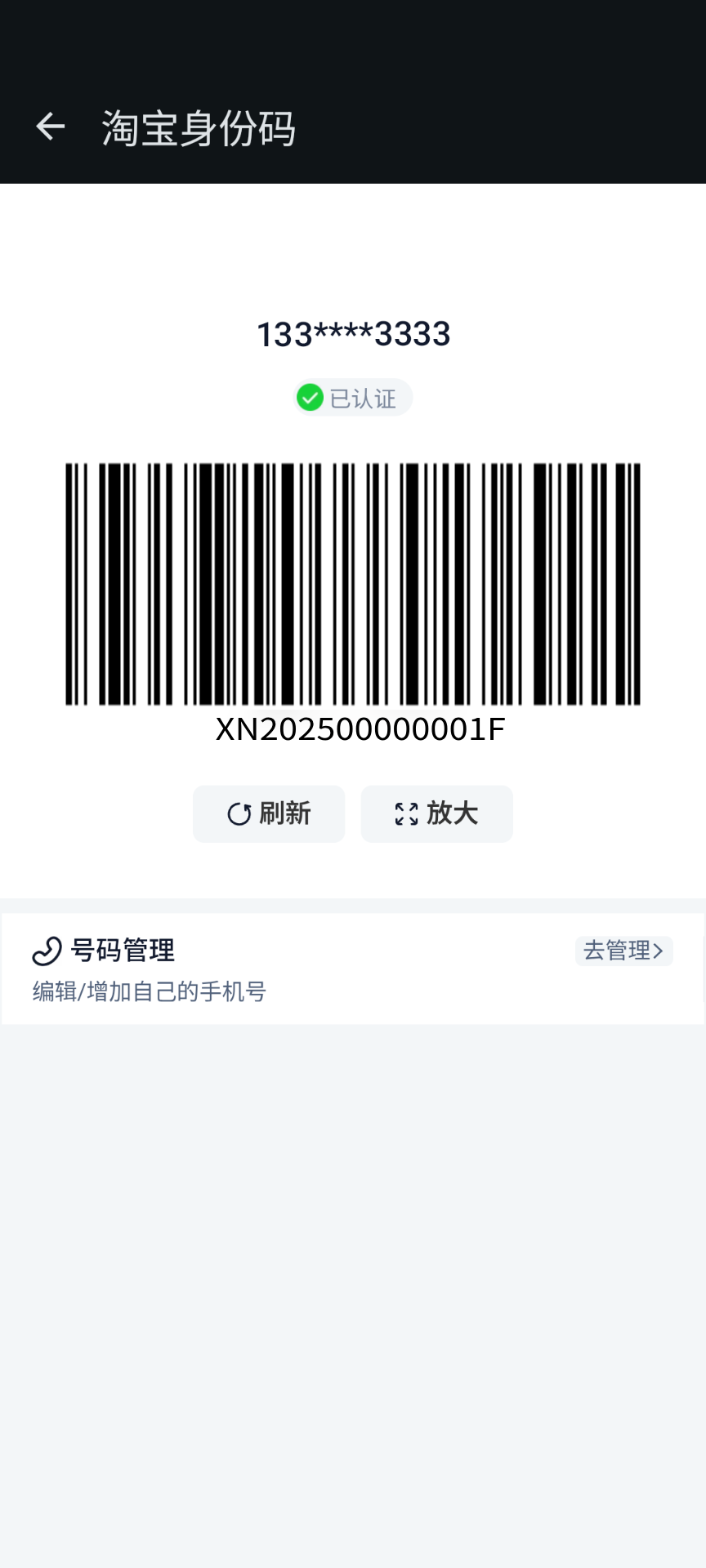Expand number management details via its chevron

659,951
